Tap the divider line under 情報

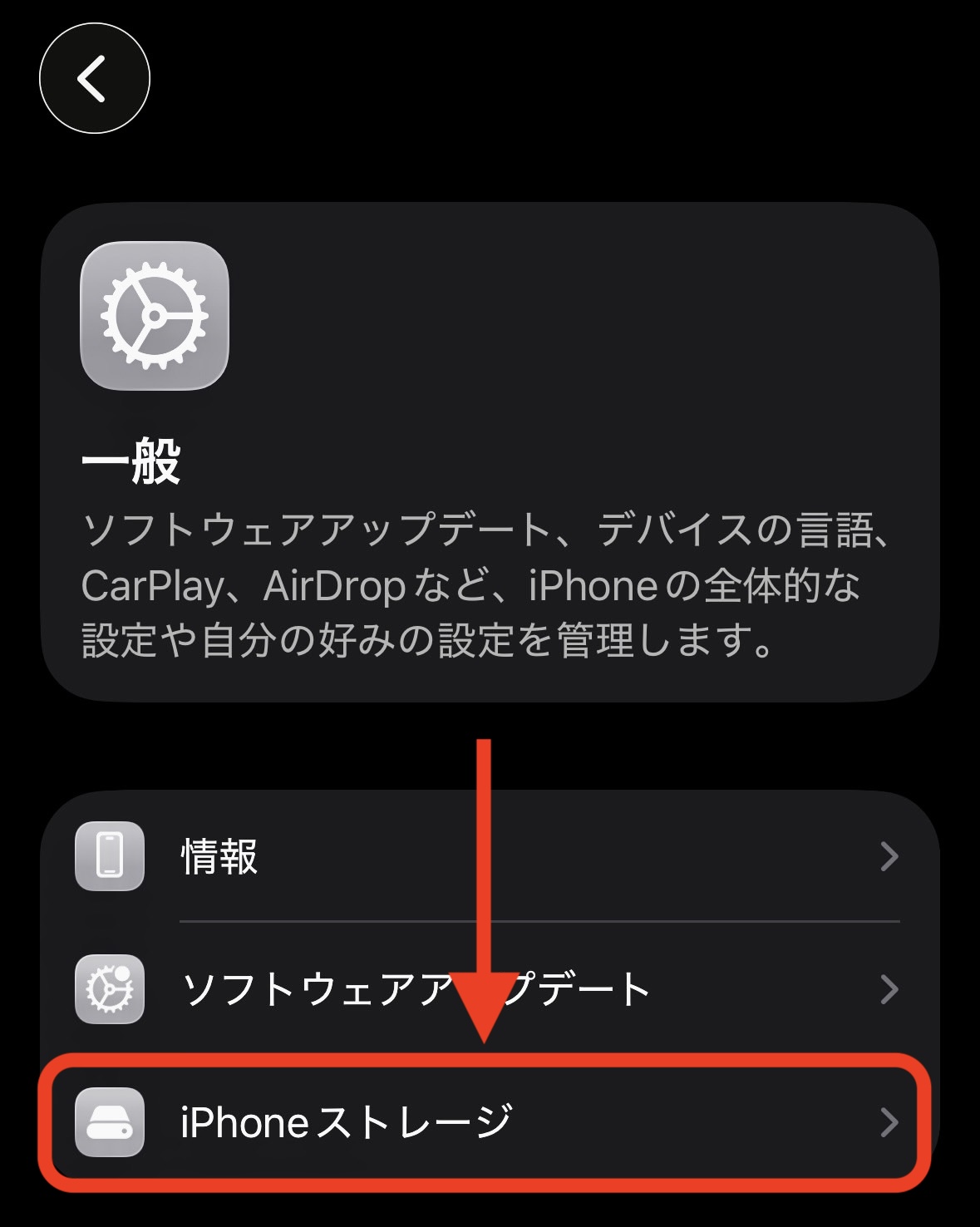click(x=539, y=923)
